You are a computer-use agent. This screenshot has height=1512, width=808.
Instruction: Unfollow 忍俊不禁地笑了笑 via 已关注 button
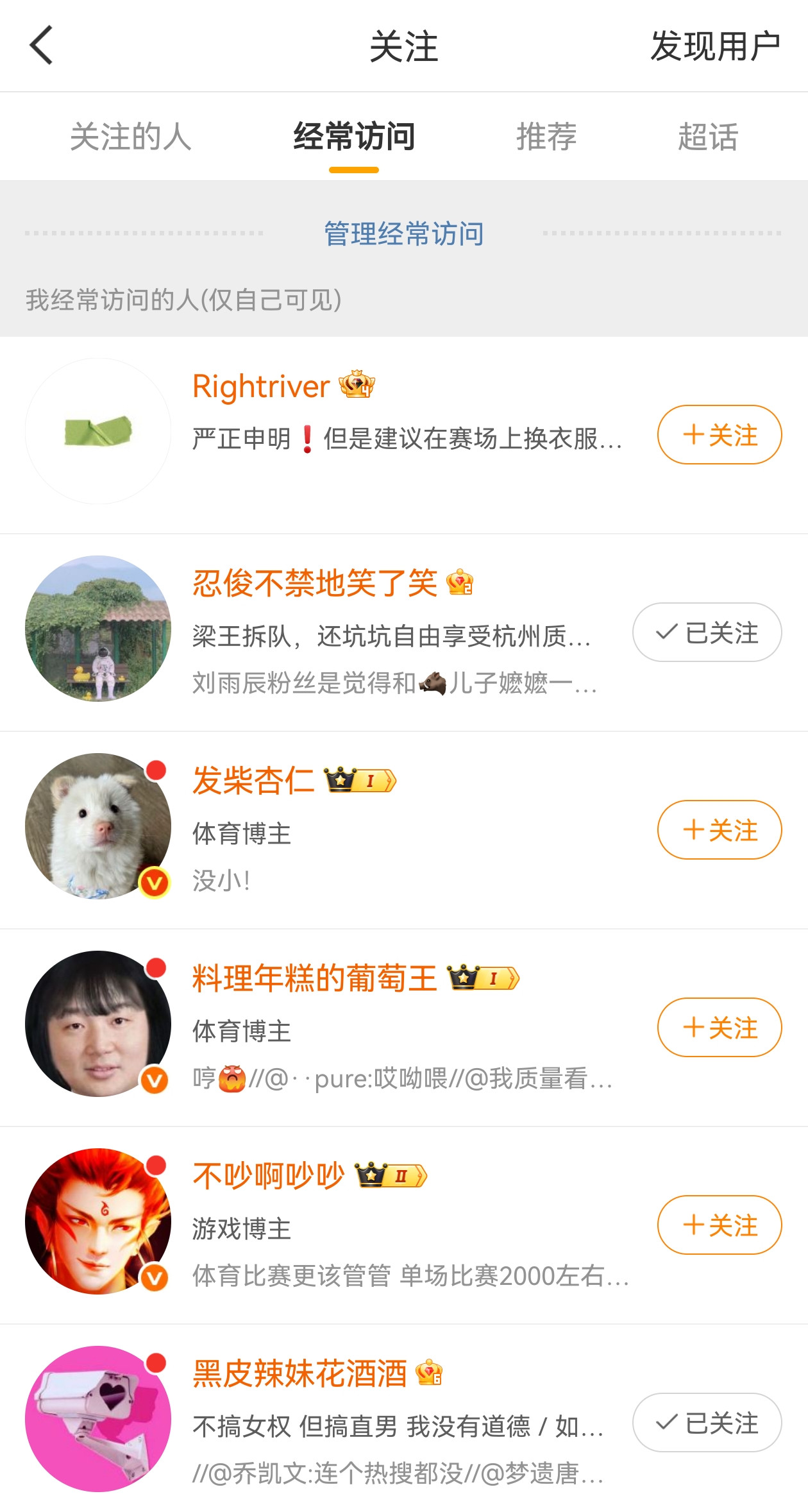pos(707,633)
